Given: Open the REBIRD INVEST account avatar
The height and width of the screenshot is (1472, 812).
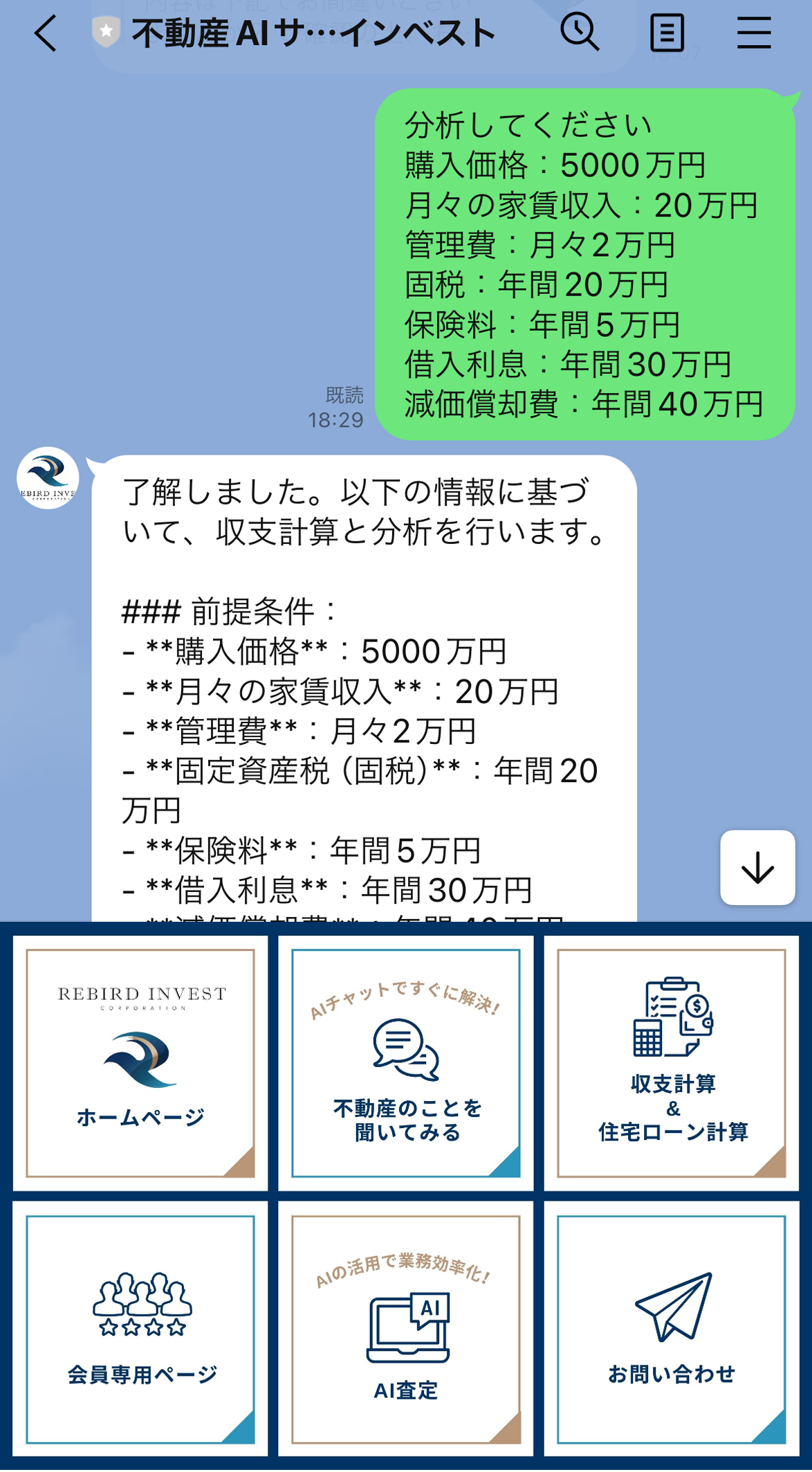Looking at the screenshot, I should click(x=48, y=478).
